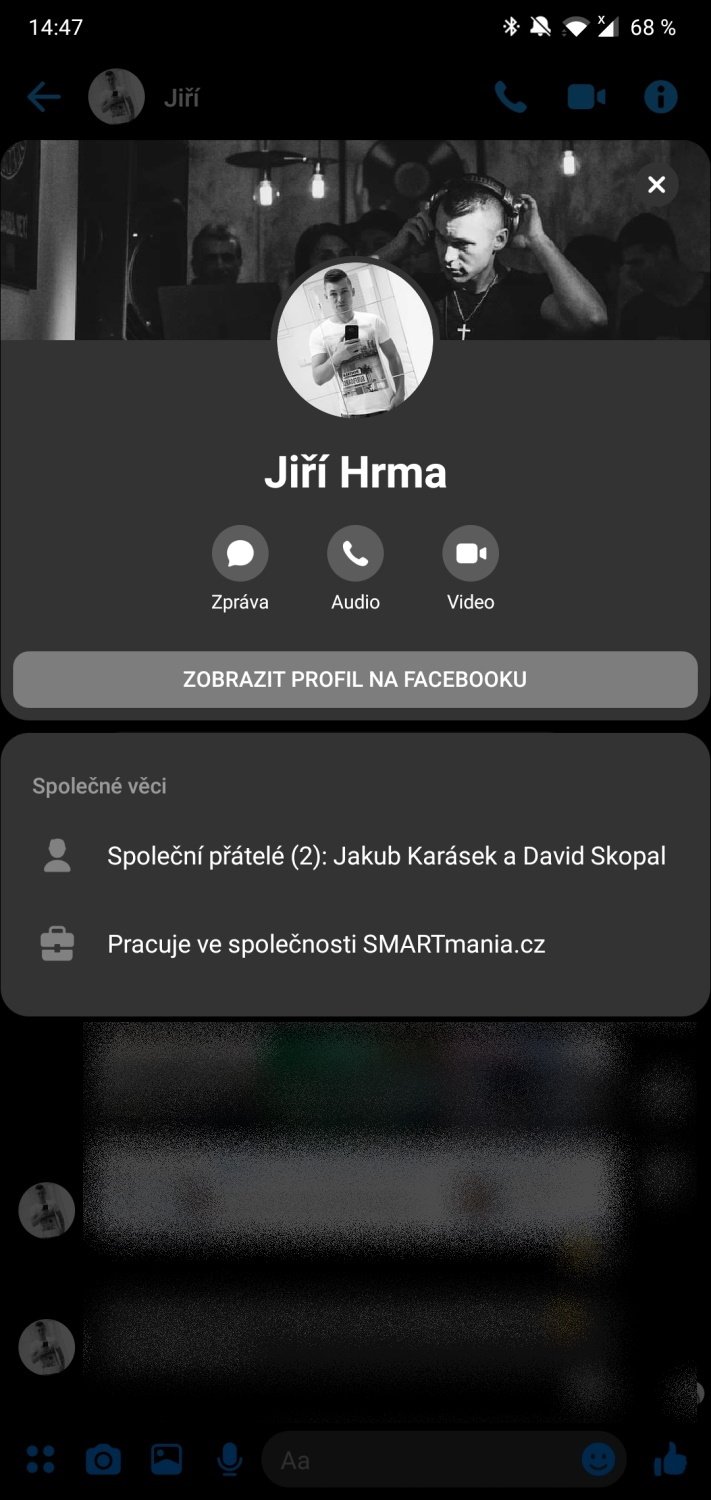Open Jiří Hrma's round profile picture
711x1500 pixels.
pos(355,341)
